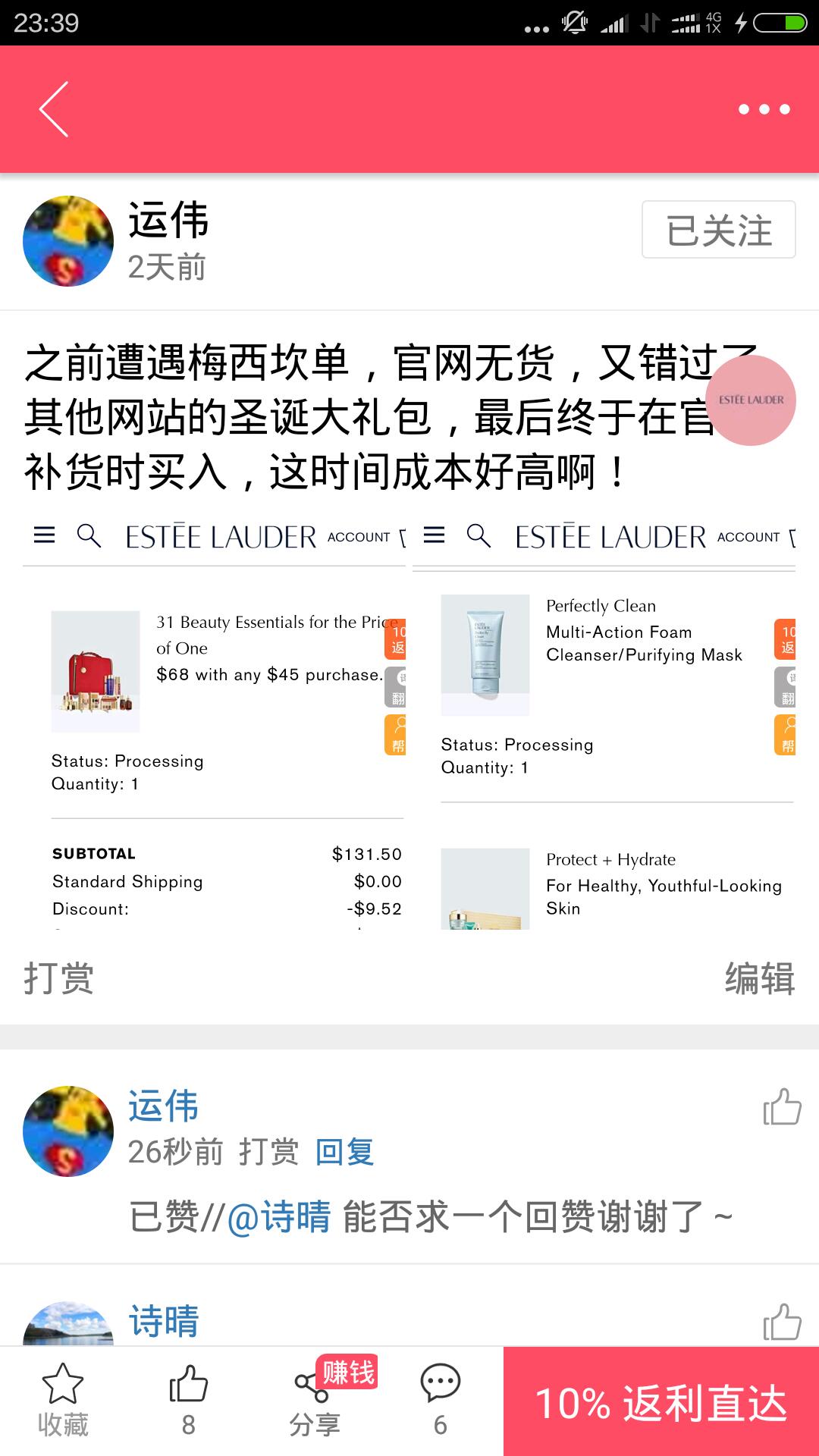Open the three-dot overflow menu
This screenshot has height=1456, width=819.
[764, 109]
